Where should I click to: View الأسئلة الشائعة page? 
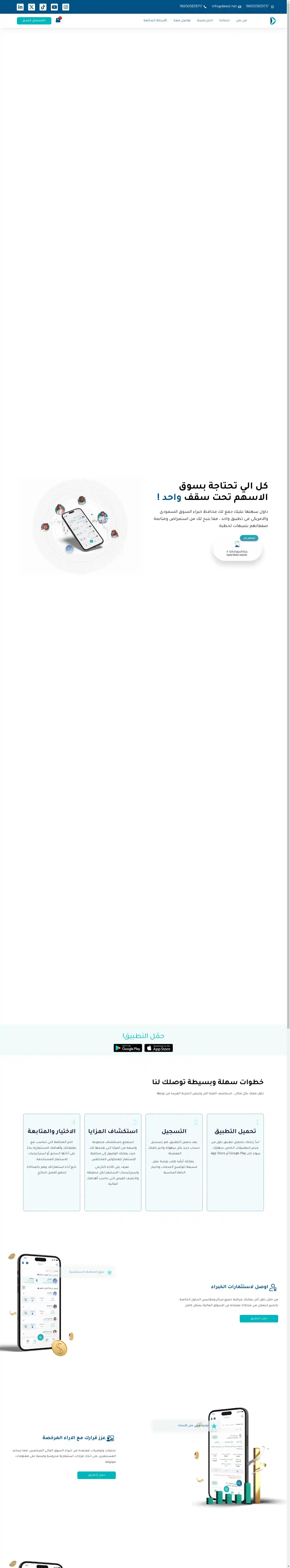pos(155,20)
